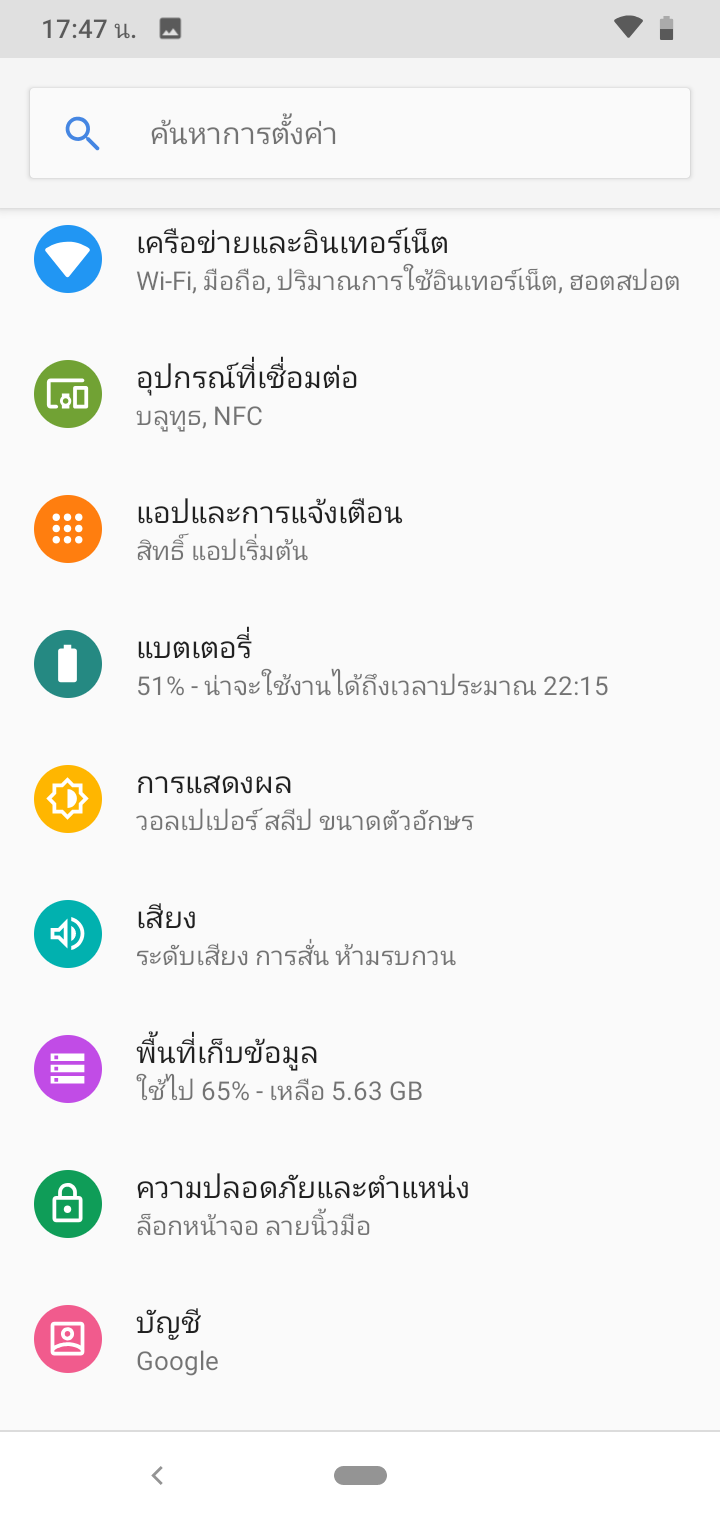Open Sound settings (เสียง)
The width and height of the screenshot is (720, 1520).
(x=360, y=935)
